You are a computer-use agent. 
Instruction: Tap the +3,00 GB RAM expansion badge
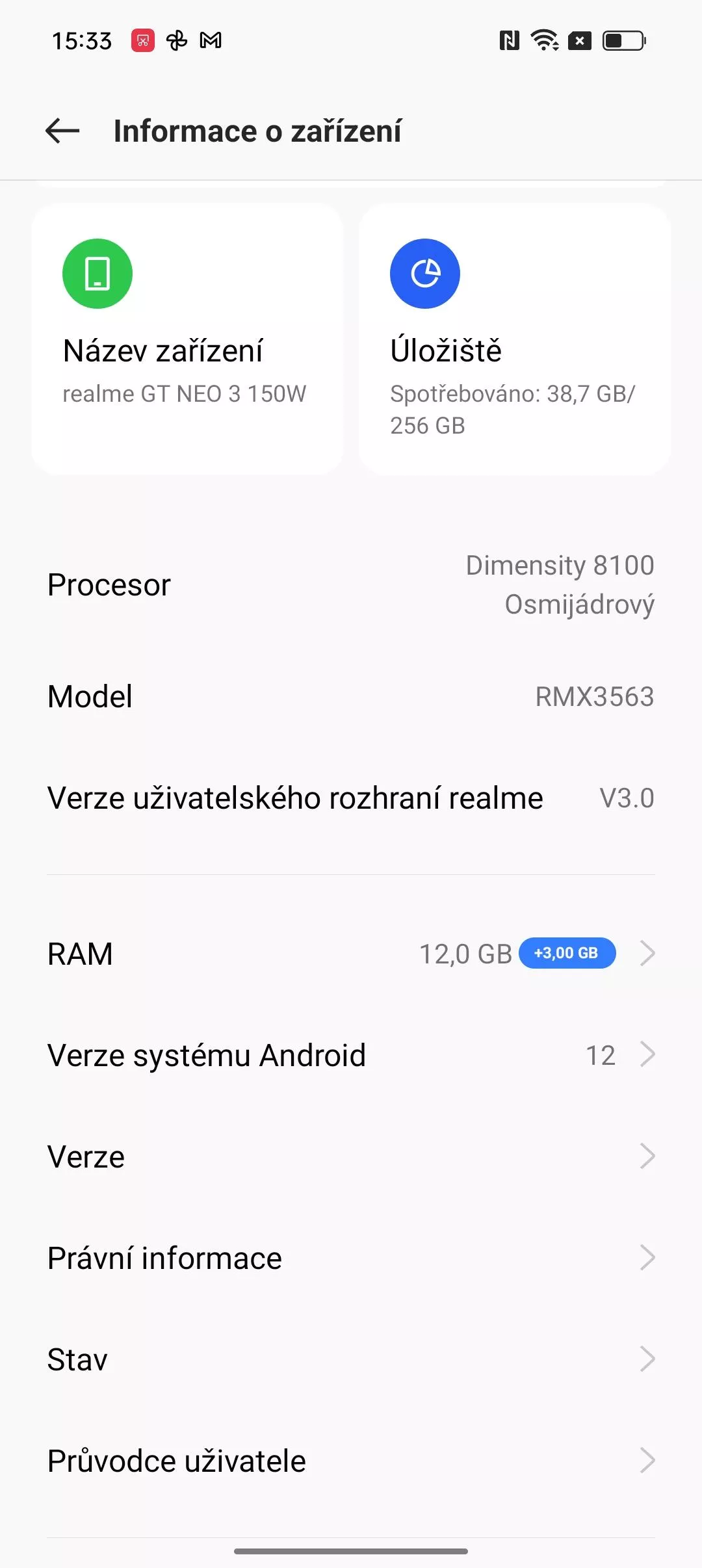click(567, 953)
